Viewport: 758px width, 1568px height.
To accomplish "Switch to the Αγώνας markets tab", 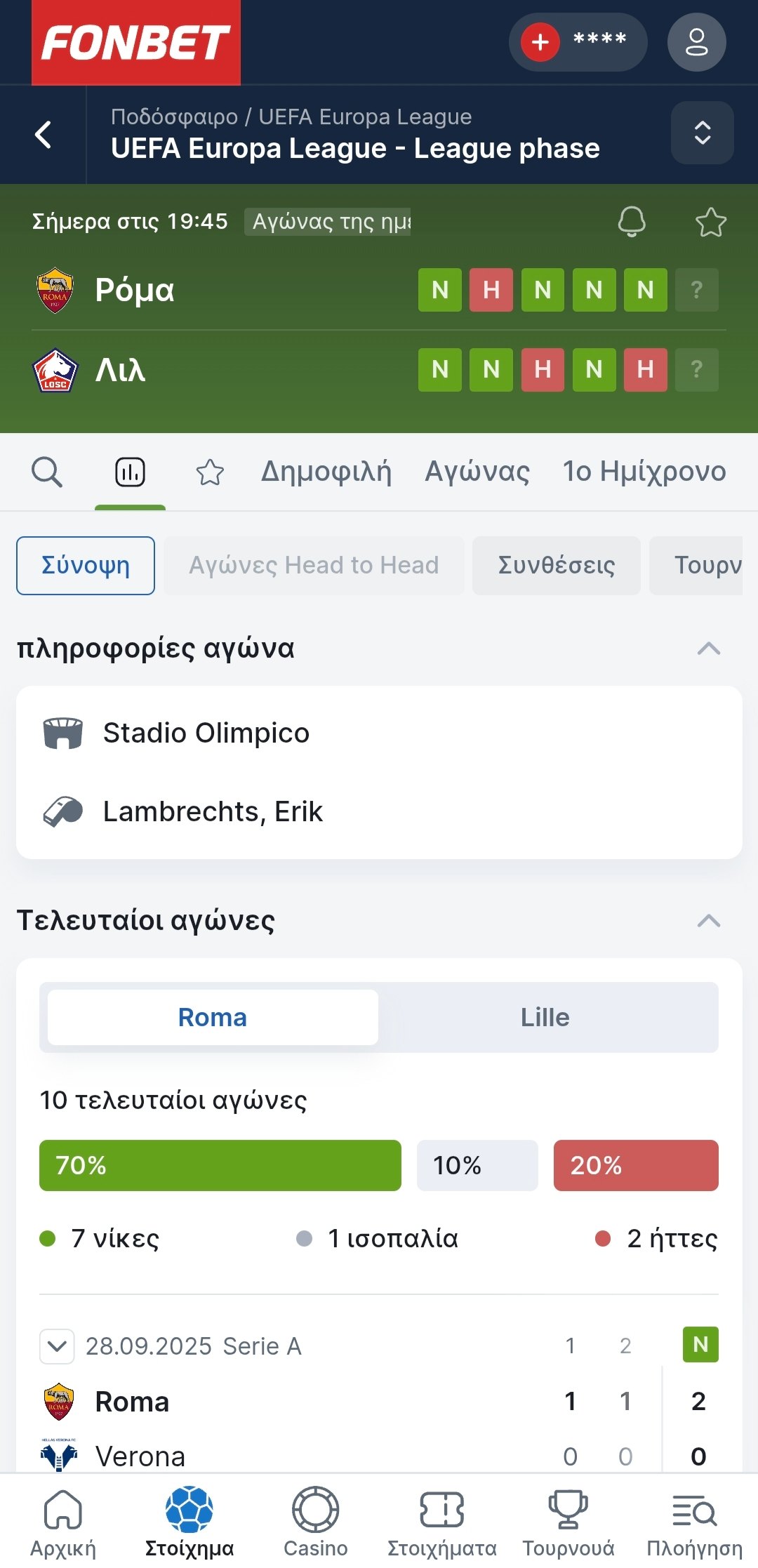I will coord(477,472).
